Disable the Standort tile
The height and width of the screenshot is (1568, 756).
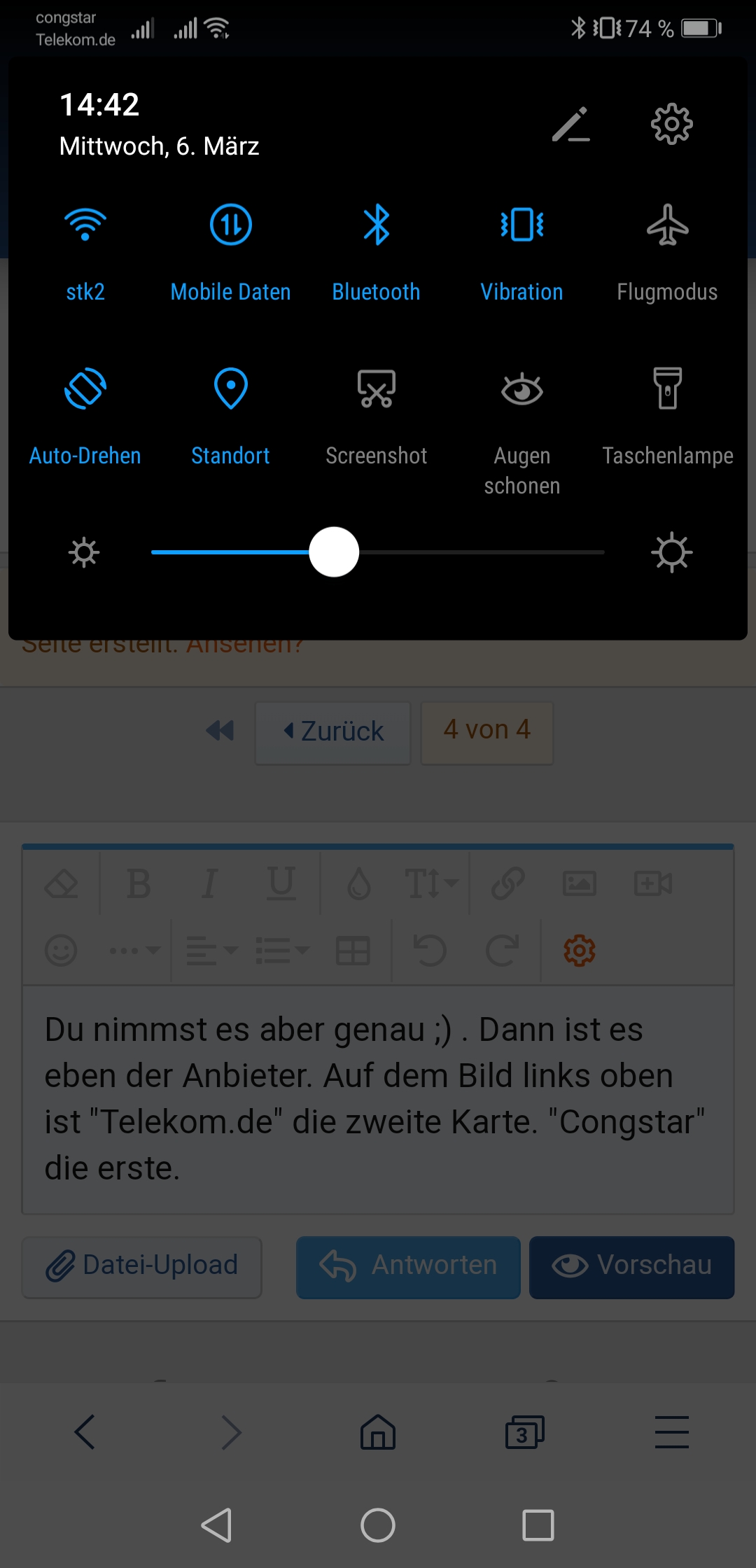tap(230, 388)
